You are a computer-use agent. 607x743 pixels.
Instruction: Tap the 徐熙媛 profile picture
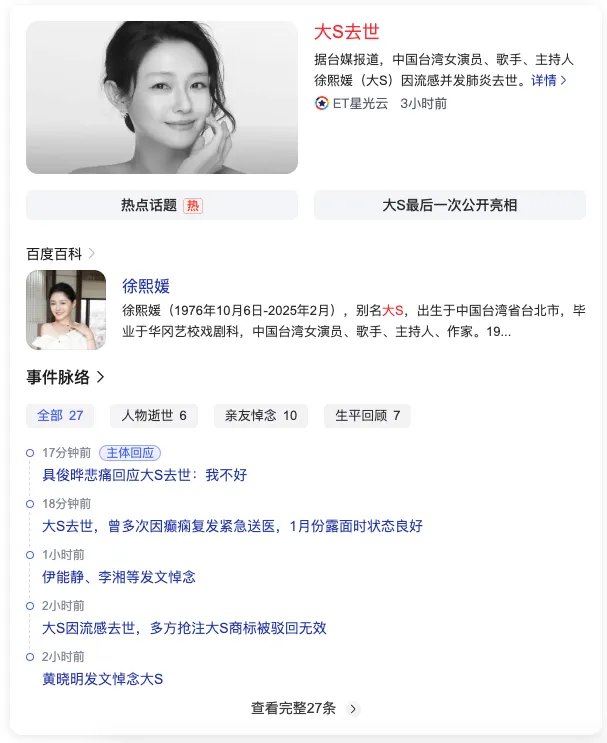[x=66, y=310]
